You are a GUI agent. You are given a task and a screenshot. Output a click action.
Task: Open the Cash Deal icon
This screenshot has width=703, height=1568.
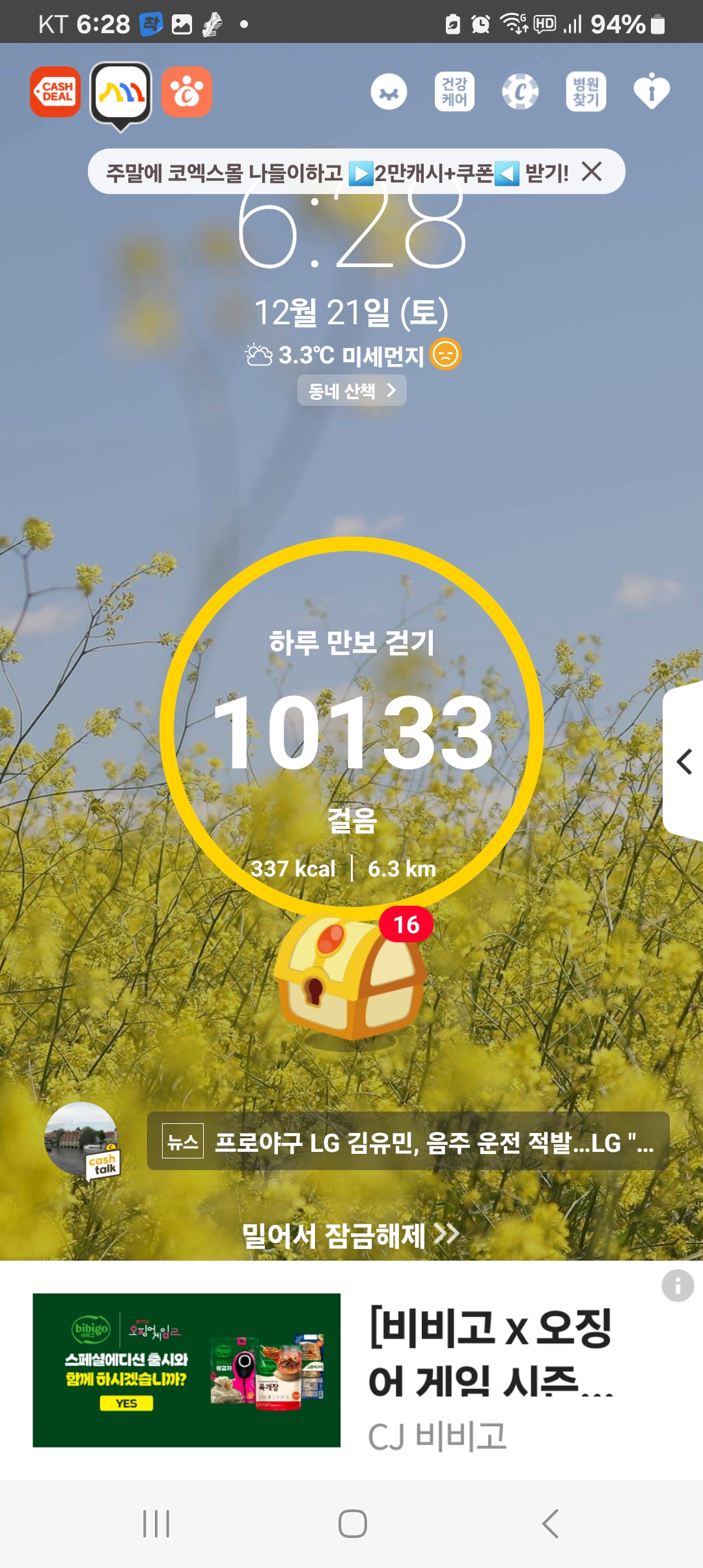[55, 92]
